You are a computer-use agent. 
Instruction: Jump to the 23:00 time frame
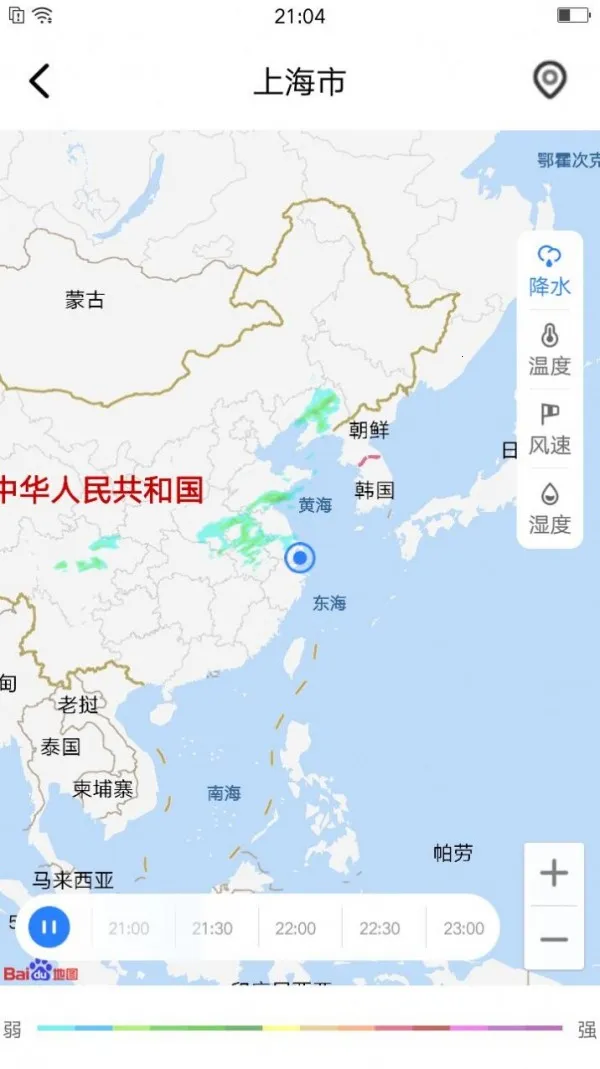[463, 928]
